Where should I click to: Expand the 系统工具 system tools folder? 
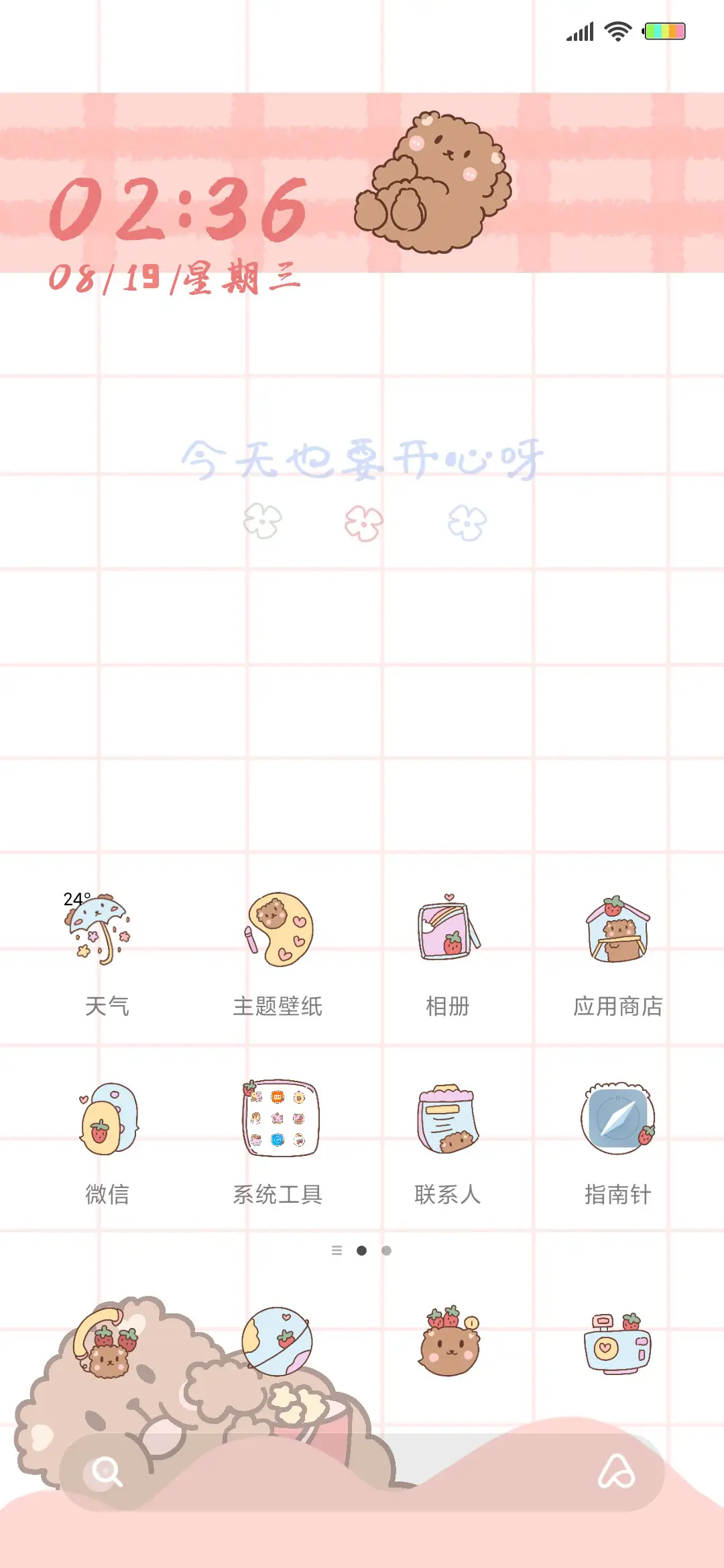280,1119
